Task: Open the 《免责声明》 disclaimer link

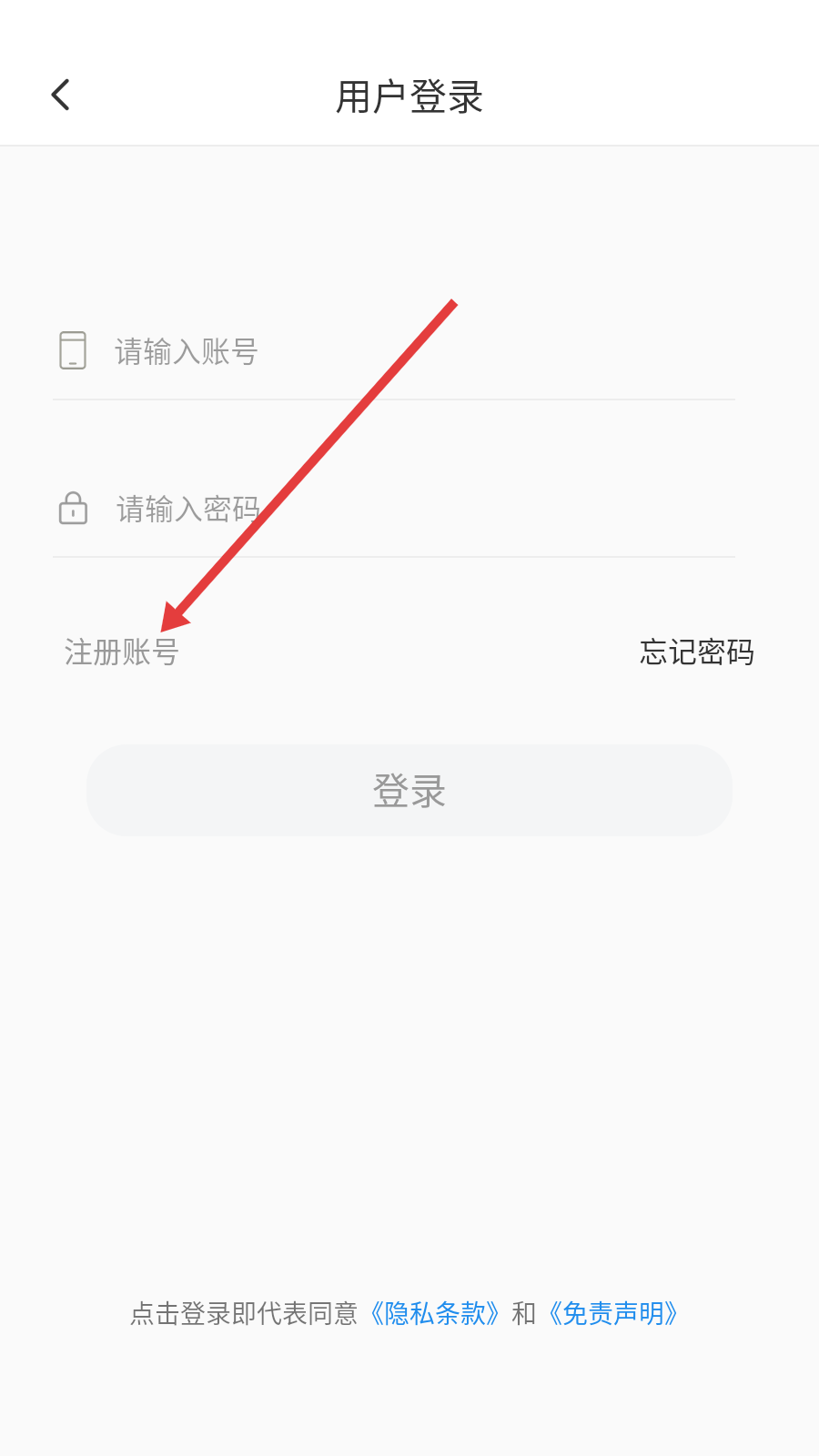Action: [x=612, y=1313]
